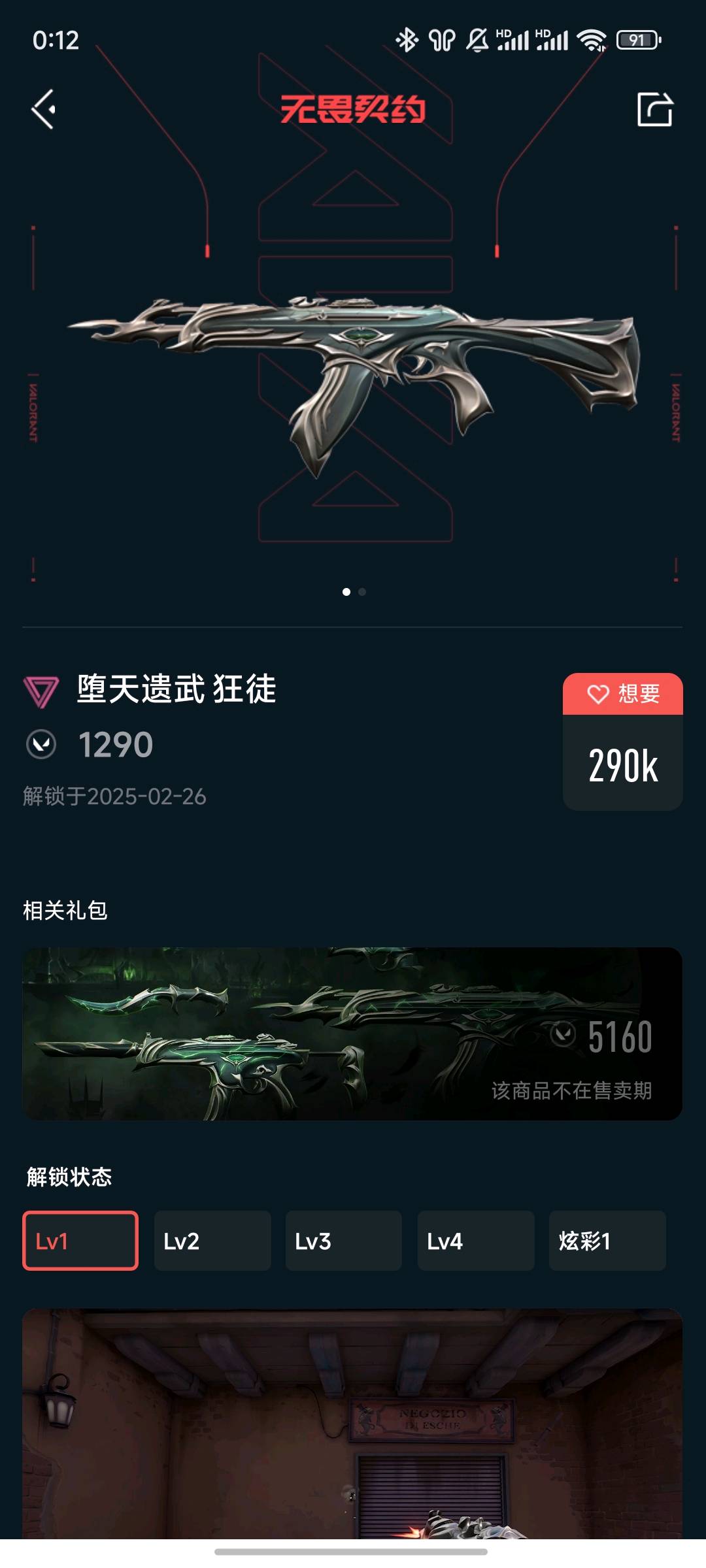Image resolution: width=706 pixels, height=1568 pixels.
Task: Open the related 5160 bundle card
Action: (352, 1034)
